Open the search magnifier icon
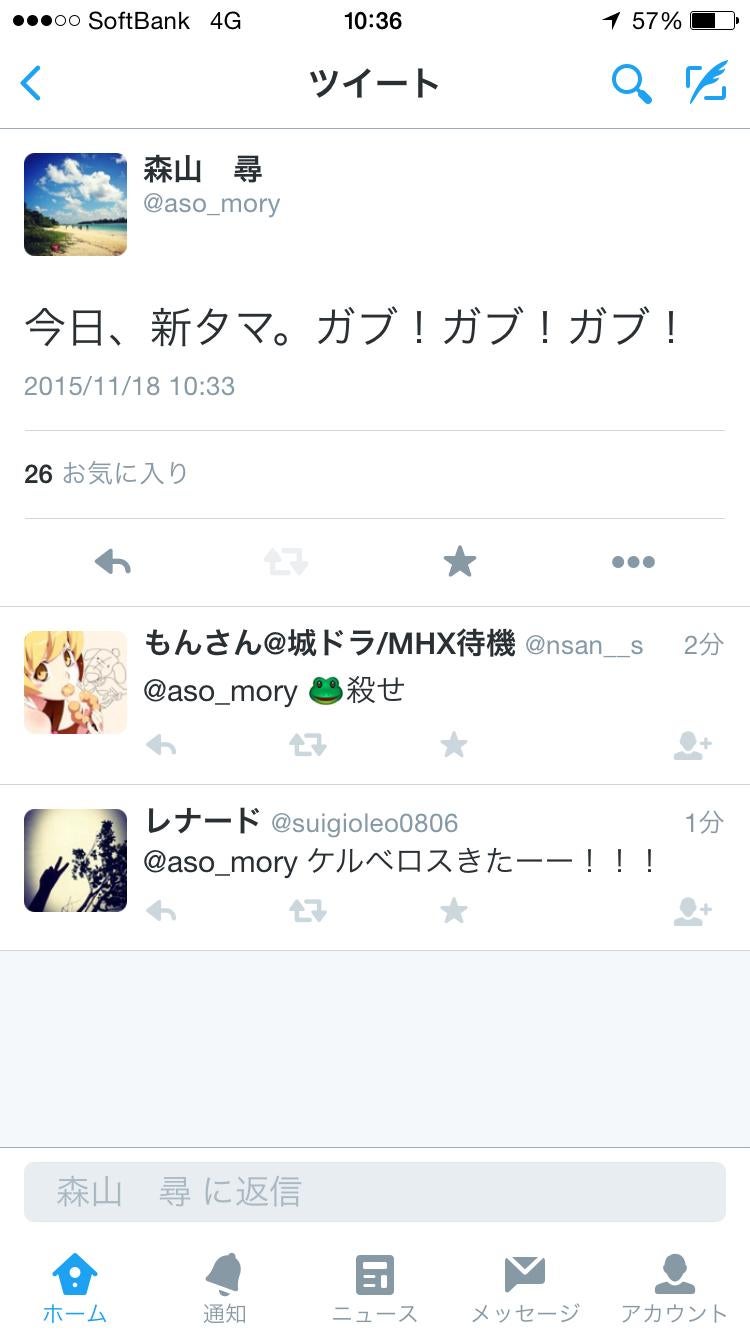 [631, 84]
